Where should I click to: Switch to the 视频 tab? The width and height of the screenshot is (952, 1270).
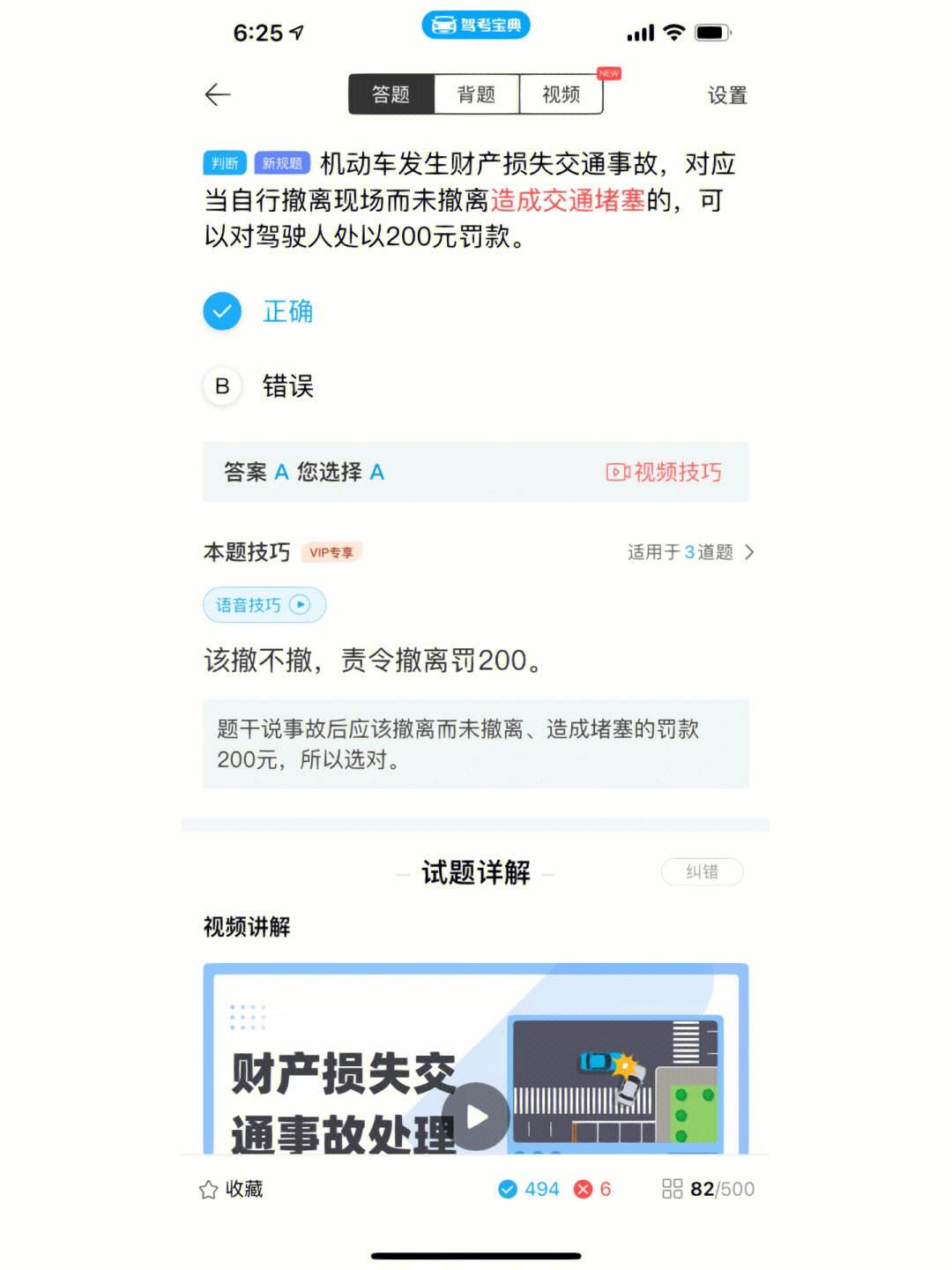(x=561, y=94)
